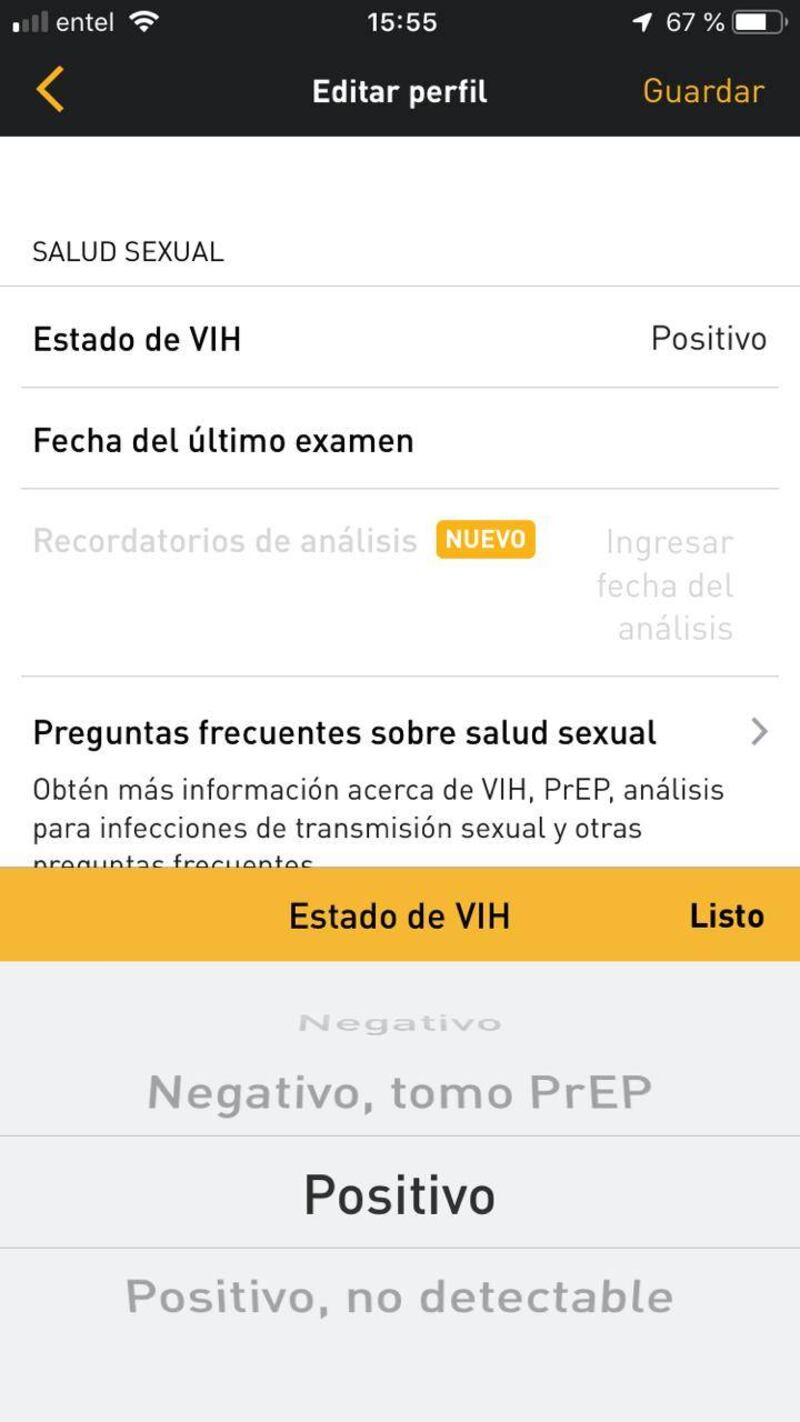The height and width of the screenshot is (1422, 800).
Task: Choose "Positivo, no detectable" option
Action: (x=400, y=1296)
